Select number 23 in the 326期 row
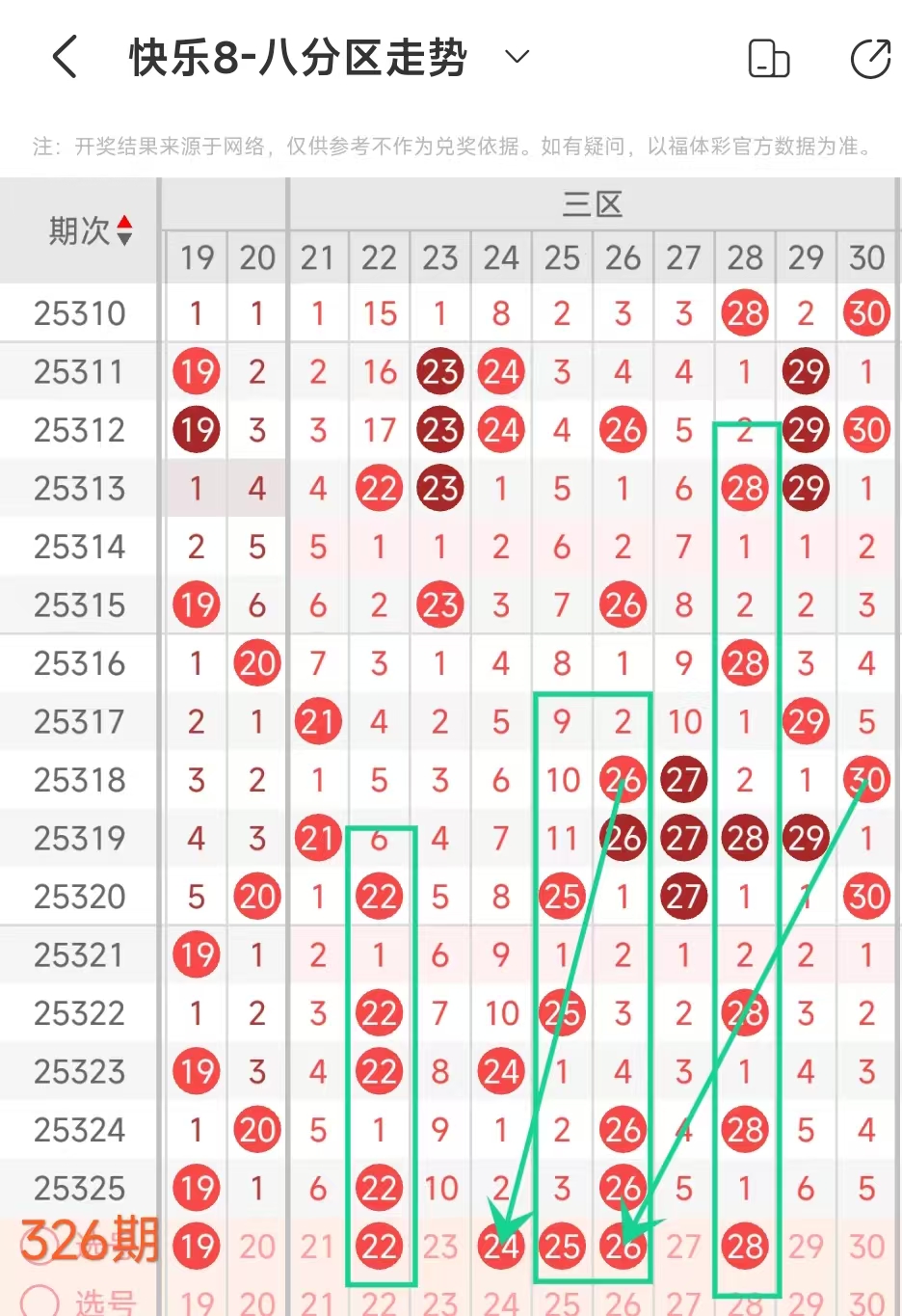902x1316 pixels. (440, 1247)
